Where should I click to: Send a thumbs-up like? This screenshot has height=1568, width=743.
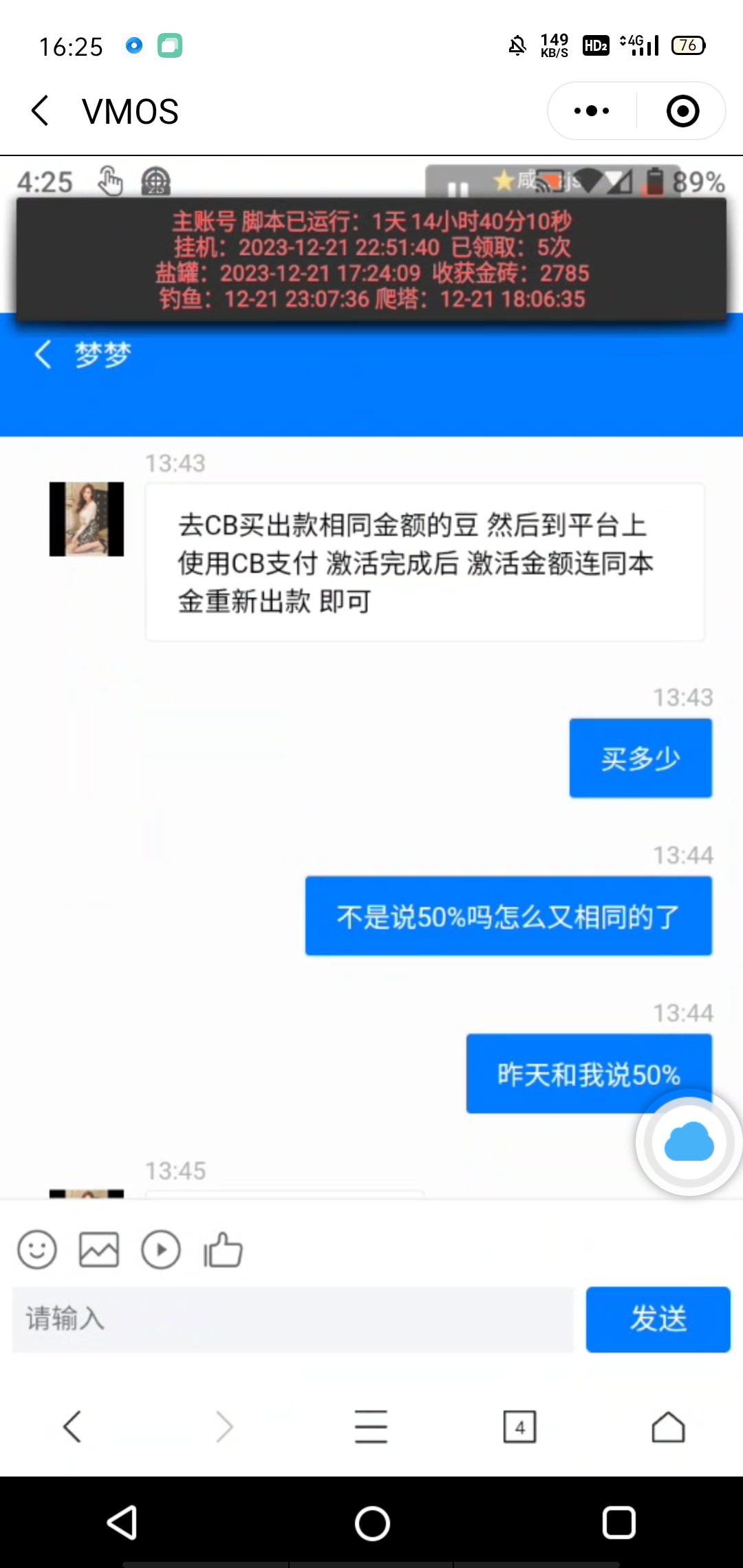coord(223,1250)
